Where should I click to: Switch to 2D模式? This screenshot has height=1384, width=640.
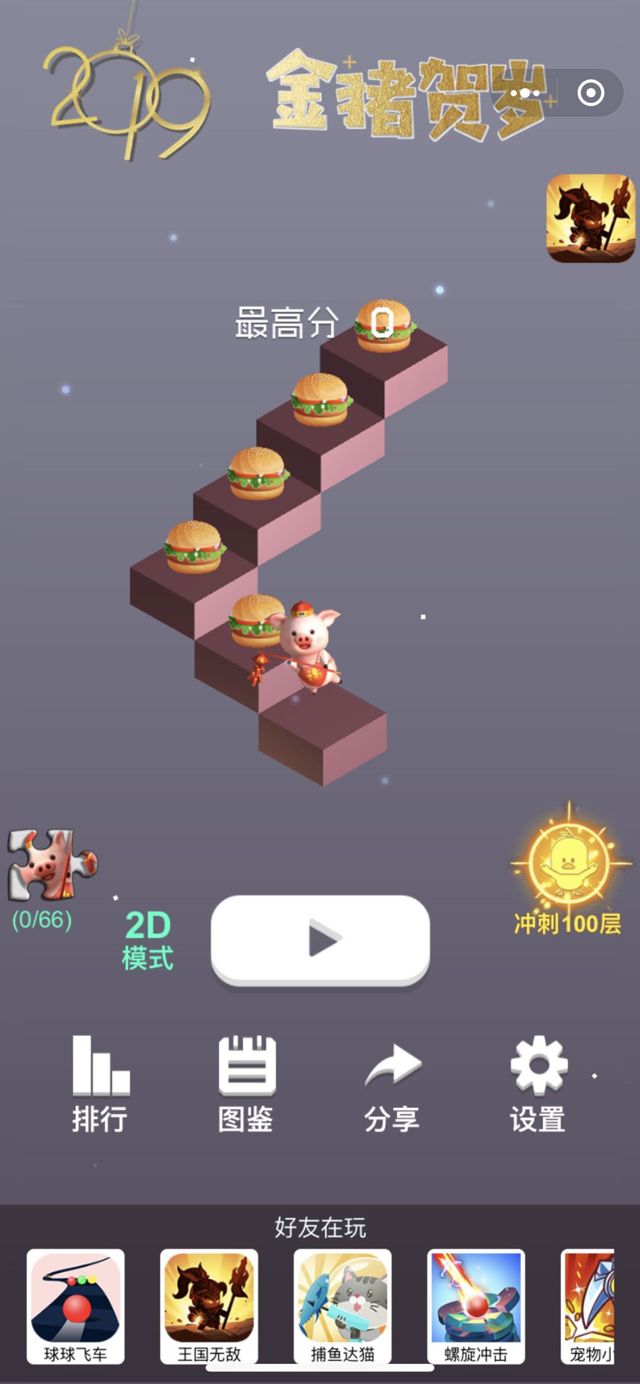point(148,940)
